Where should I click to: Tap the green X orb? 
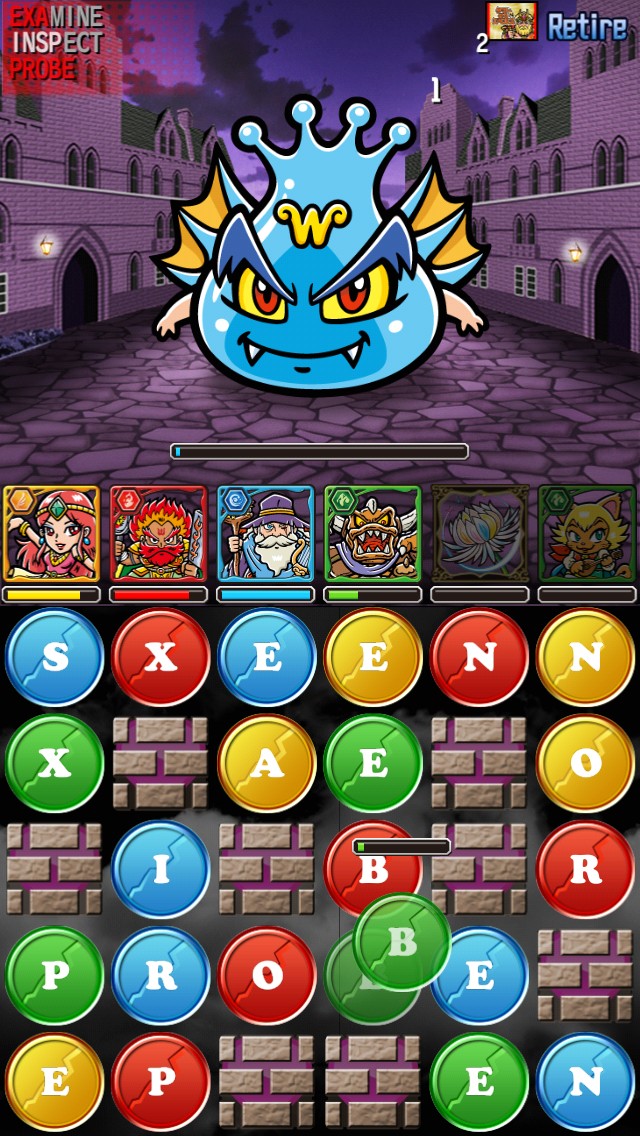54,763
